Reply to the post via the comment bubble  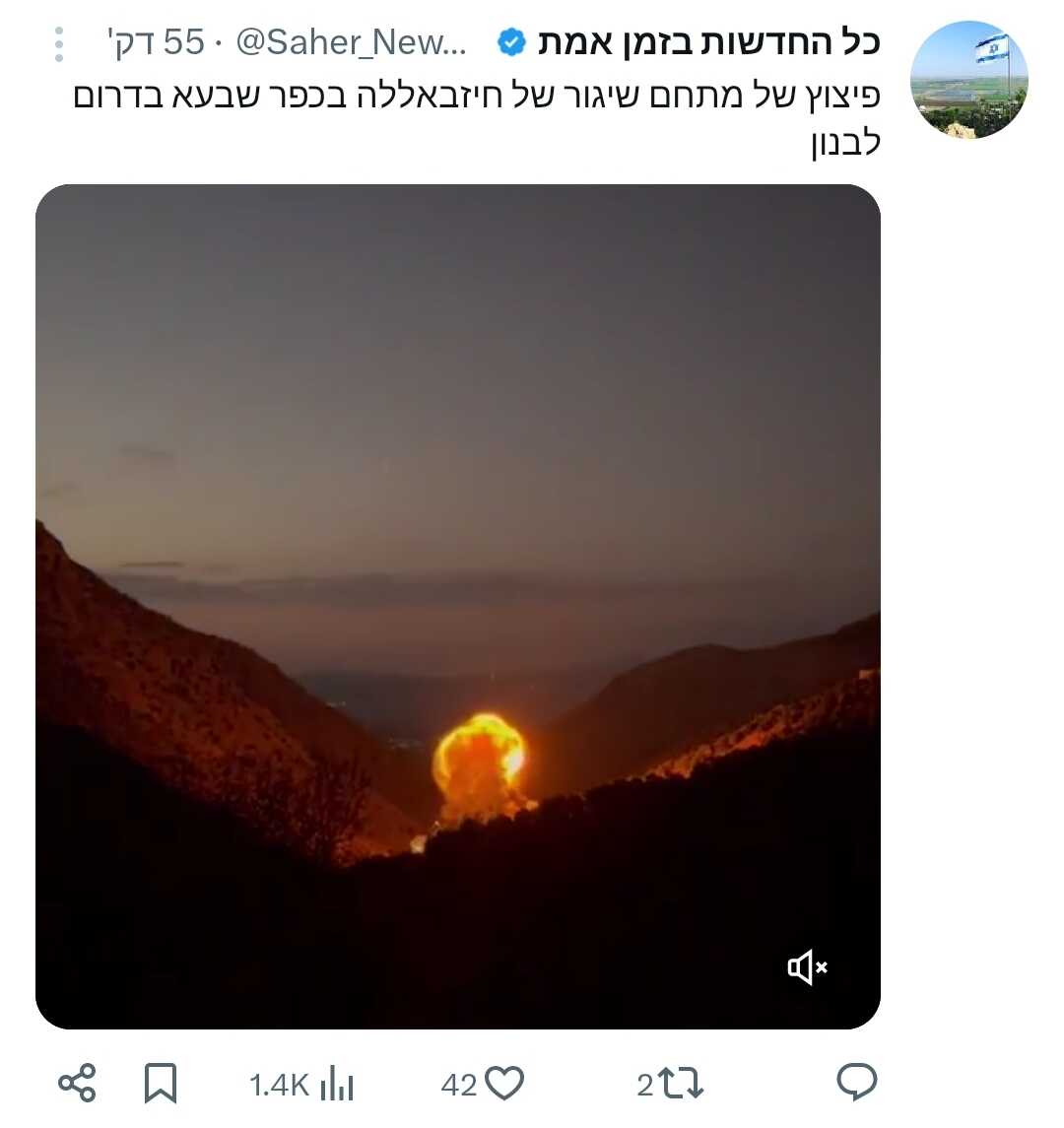tap(856, 1083)
